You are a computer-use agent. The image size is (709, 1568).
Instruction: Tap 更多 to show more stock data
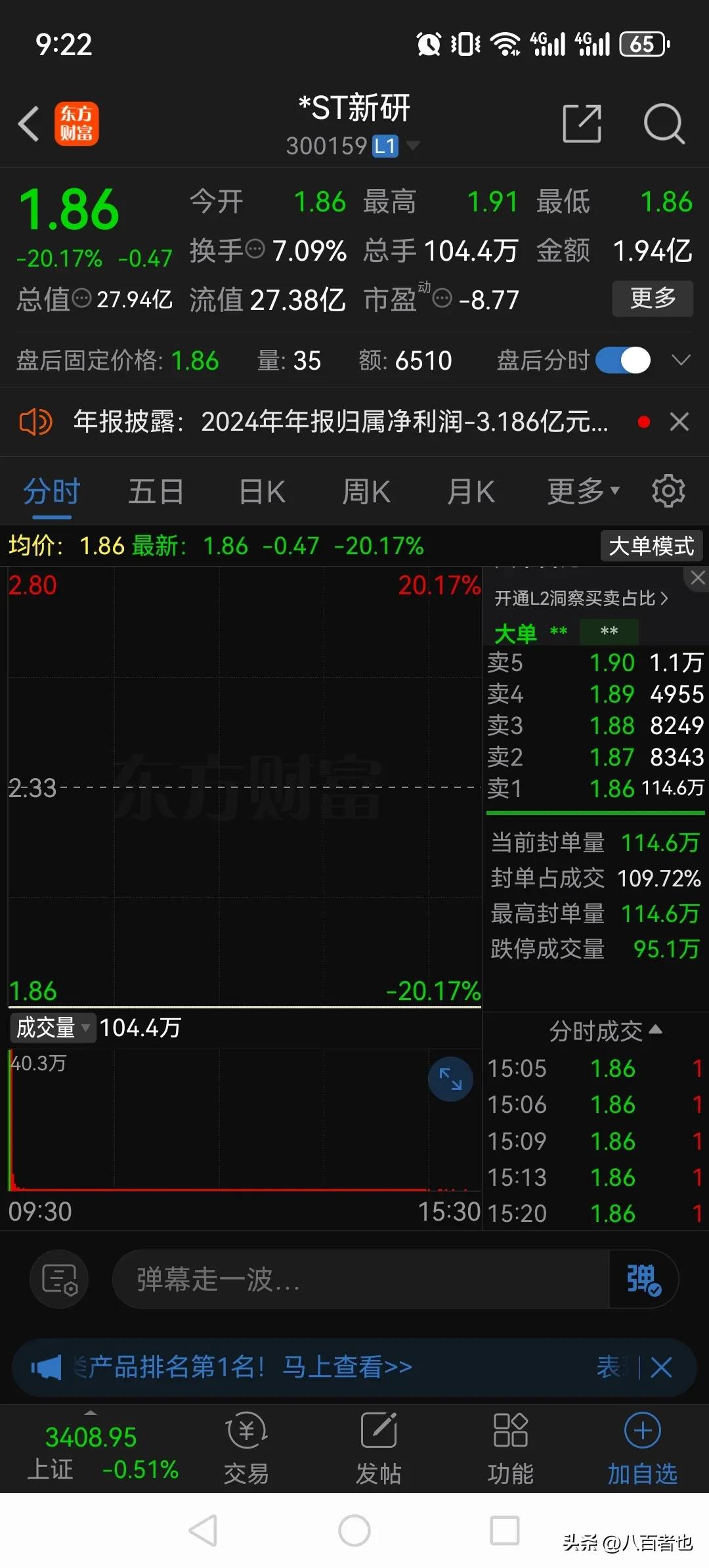652,299
